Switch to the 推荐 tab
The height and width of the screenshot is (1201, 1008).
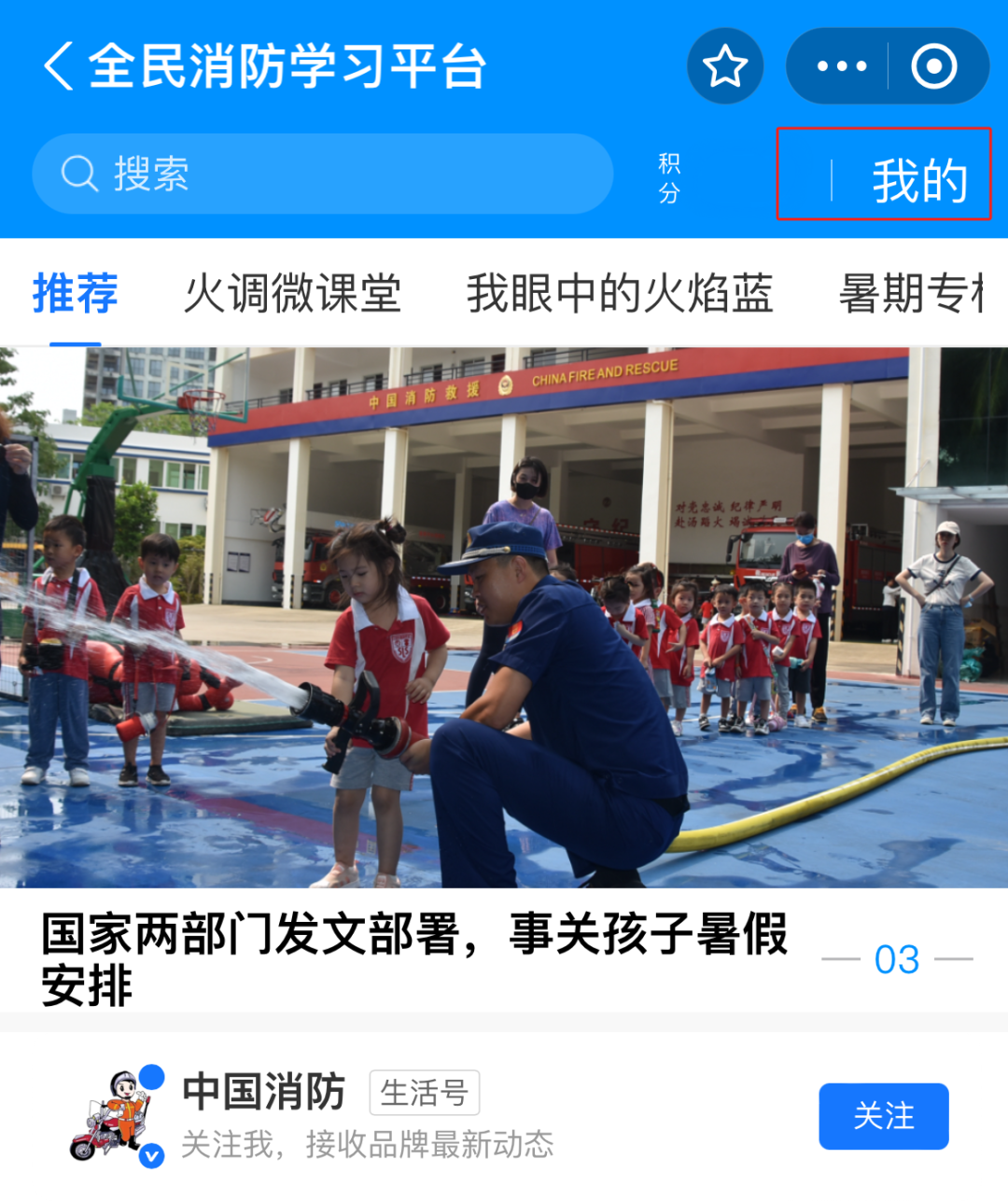point(76,294)
